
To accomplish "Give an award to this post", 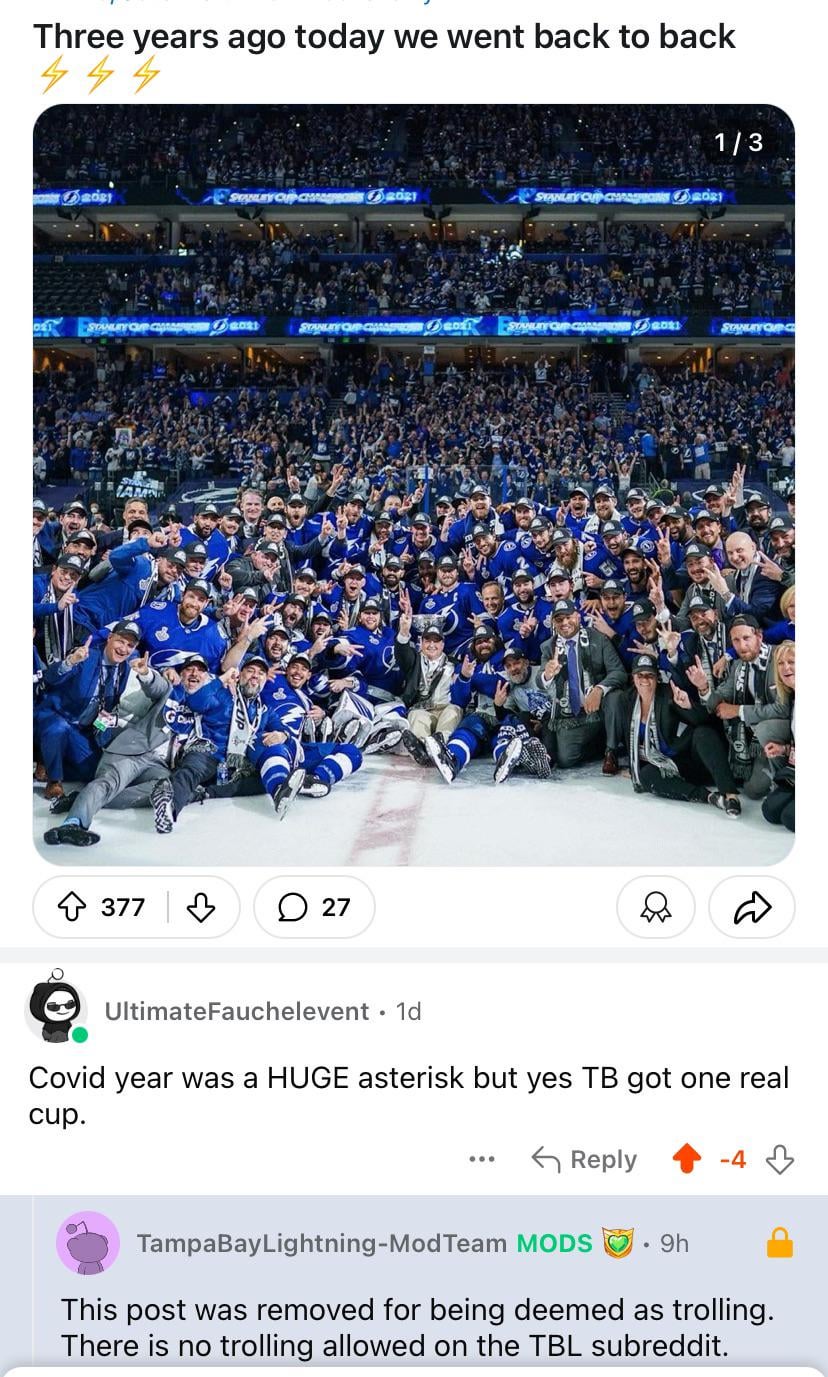I will [x=656, y=907].
